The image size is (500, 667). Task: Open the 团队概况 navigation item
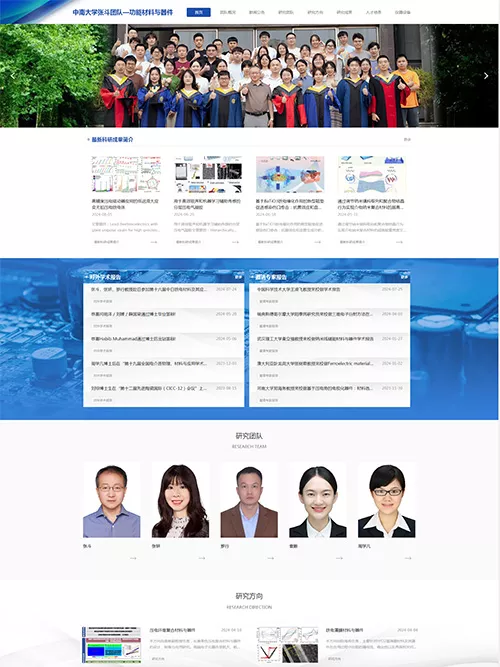(228, 12)
